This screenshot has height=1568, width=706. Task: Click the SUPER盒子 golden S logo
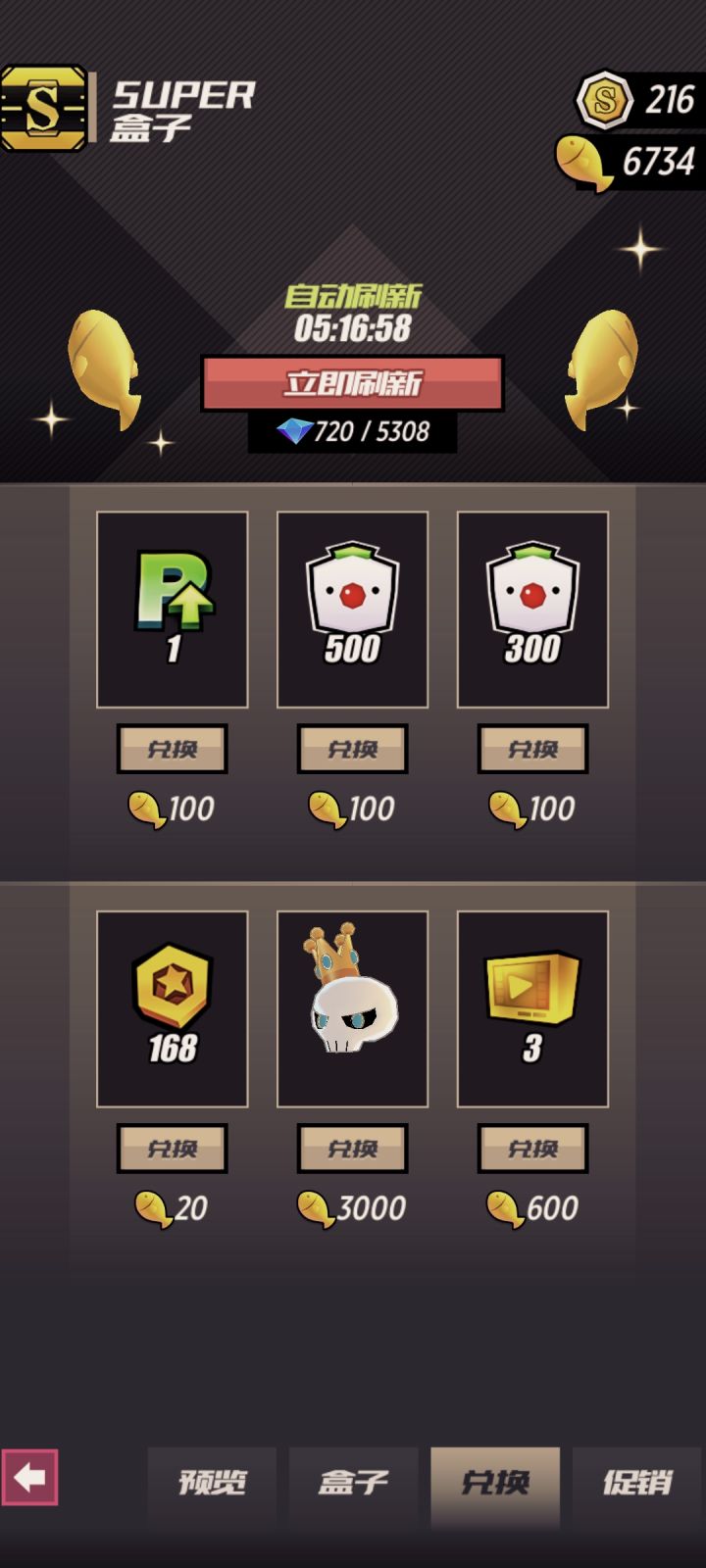coord(44,108)
